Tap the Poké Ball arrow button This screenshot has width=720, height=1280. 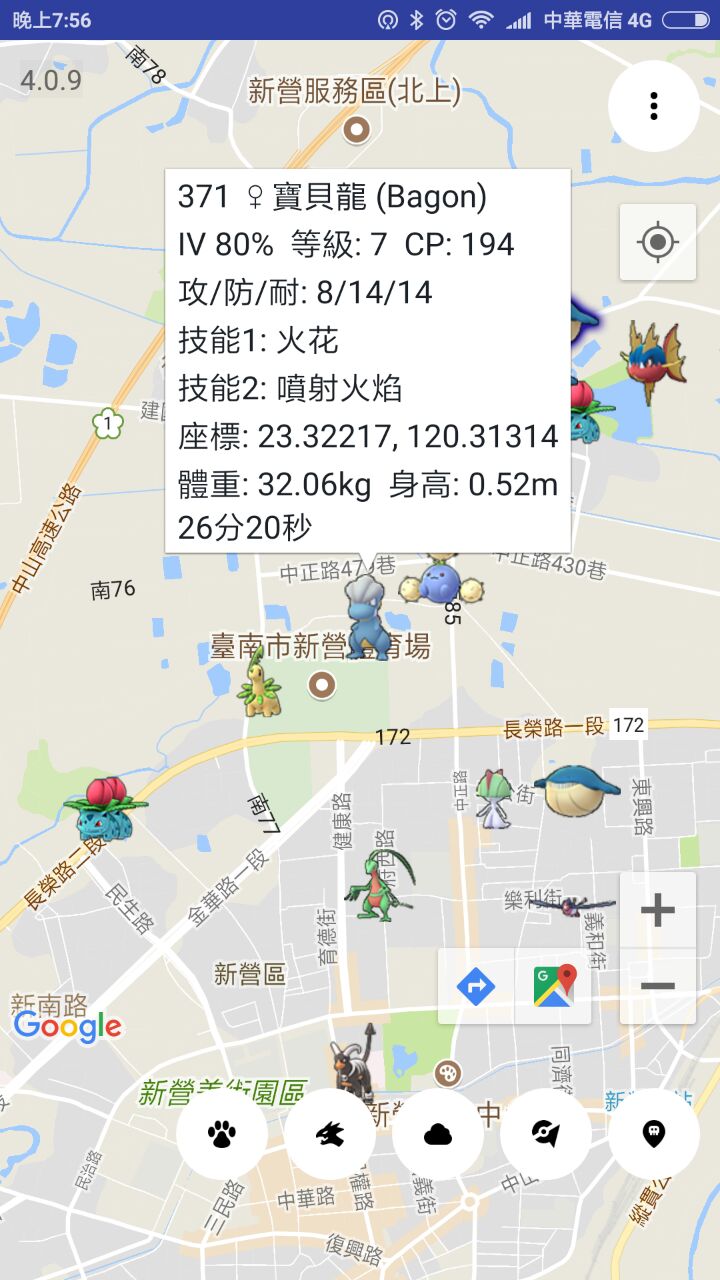point(546,1133)
